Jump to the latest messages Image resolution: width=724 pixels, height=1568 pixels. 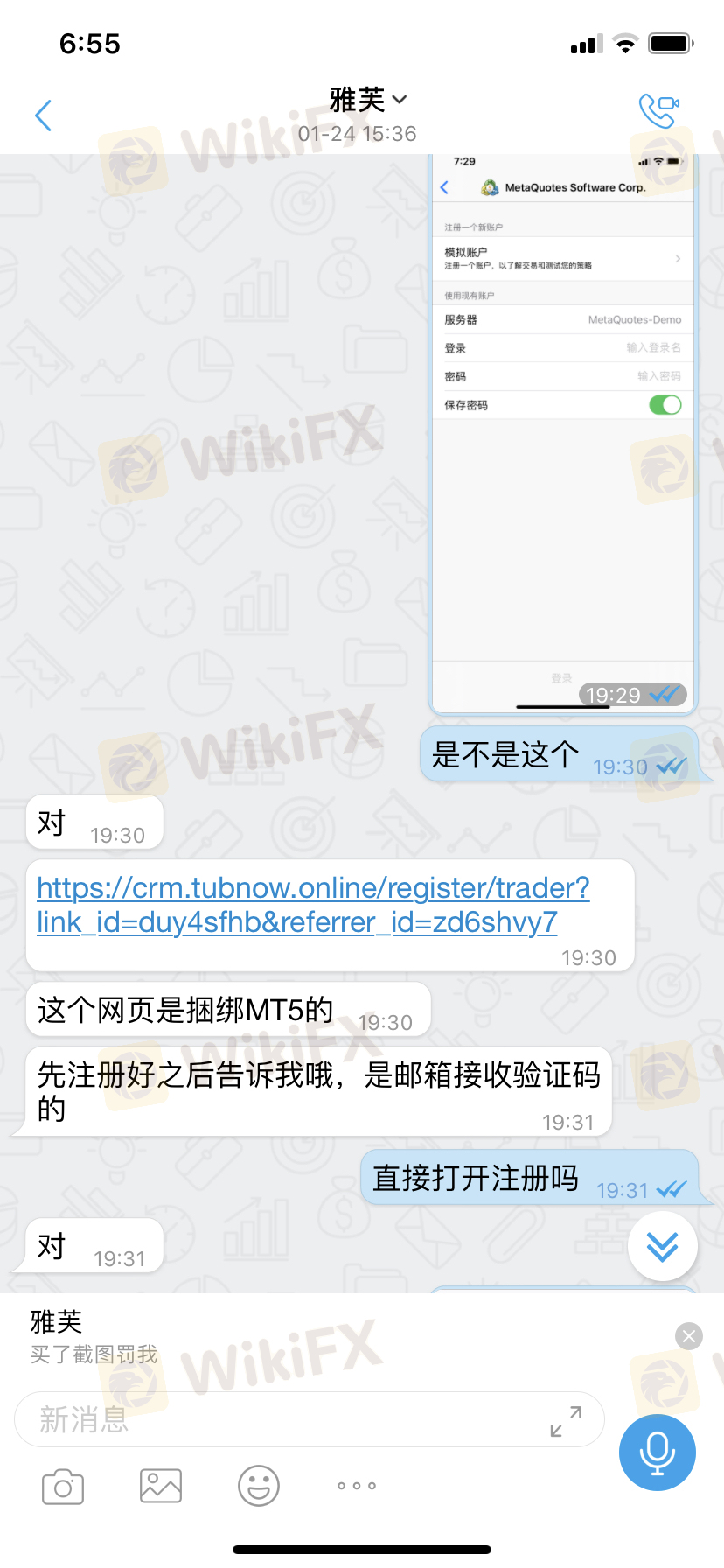pyautogui.click(x=662, y=1246)
